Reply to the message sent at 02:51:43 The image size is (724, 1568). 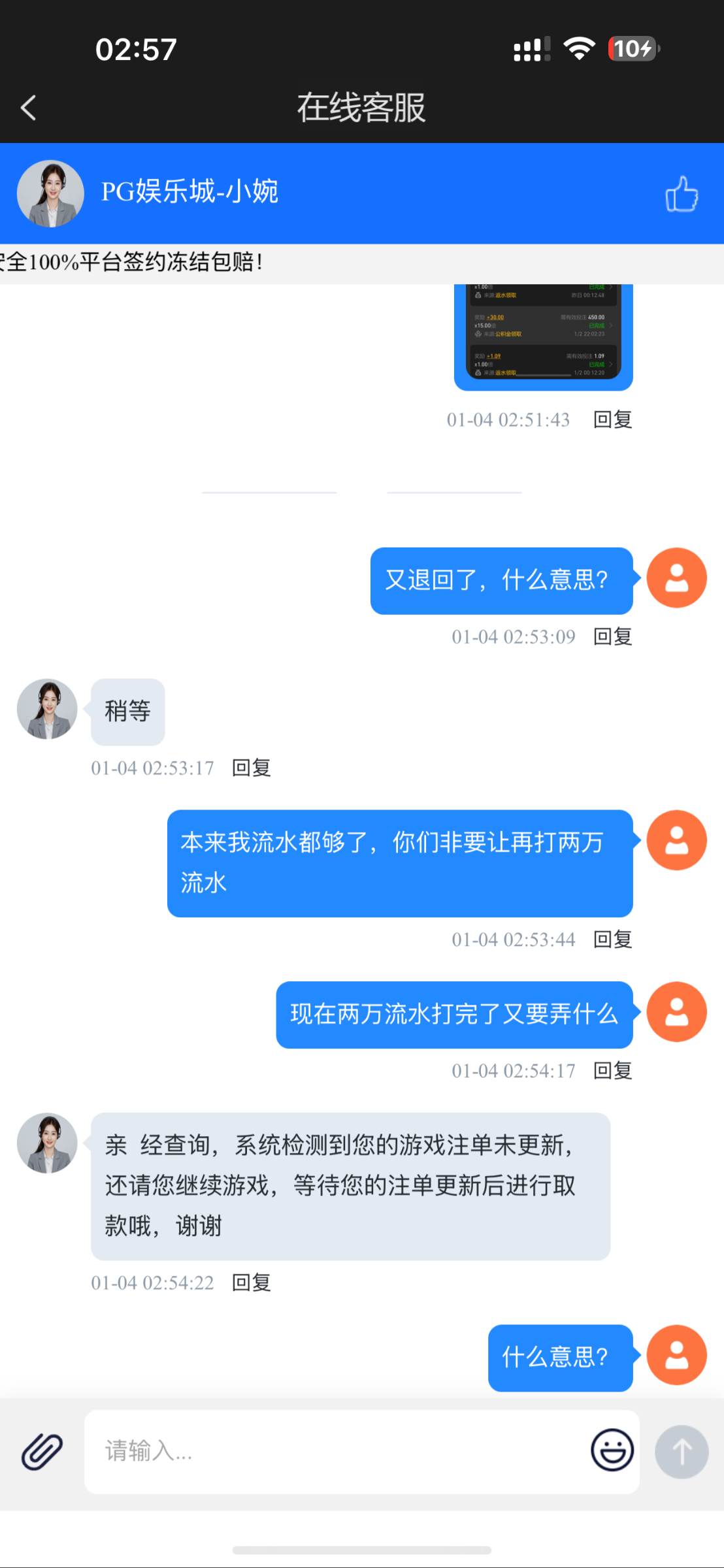612,419
